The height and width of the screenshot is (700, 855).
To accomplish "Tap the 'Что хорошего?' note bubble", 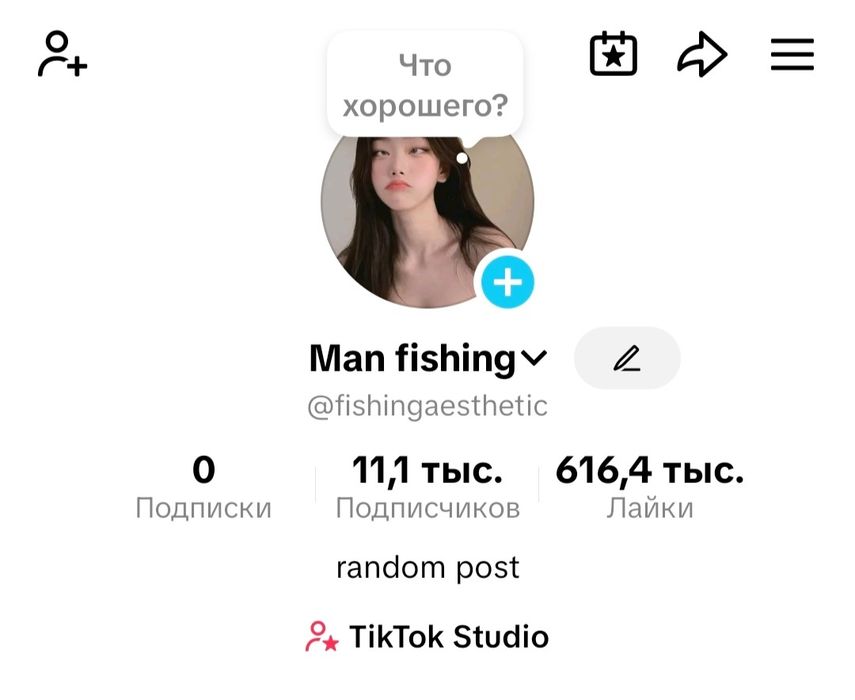I will tap(425, 85).
